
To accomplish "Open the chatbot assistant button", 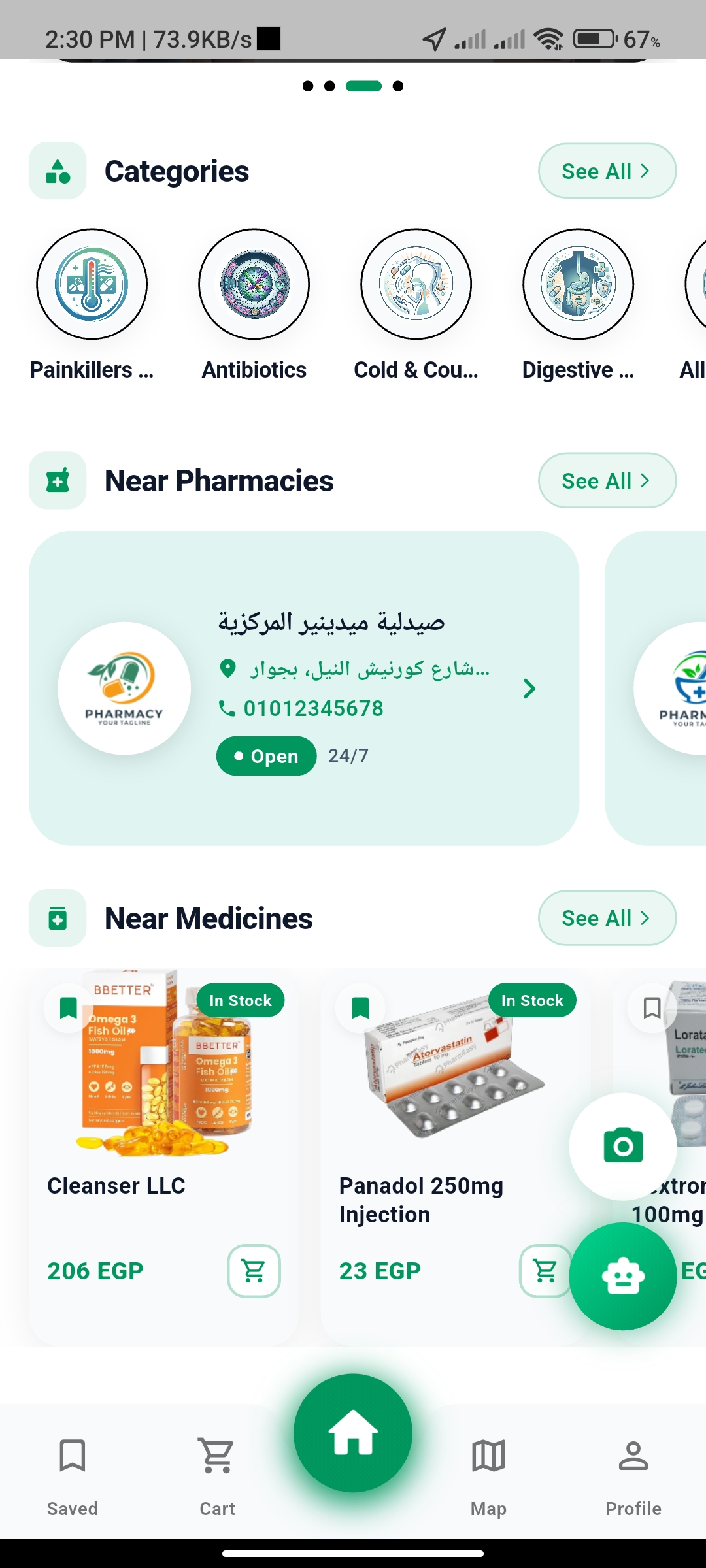I will point(623,1277).
